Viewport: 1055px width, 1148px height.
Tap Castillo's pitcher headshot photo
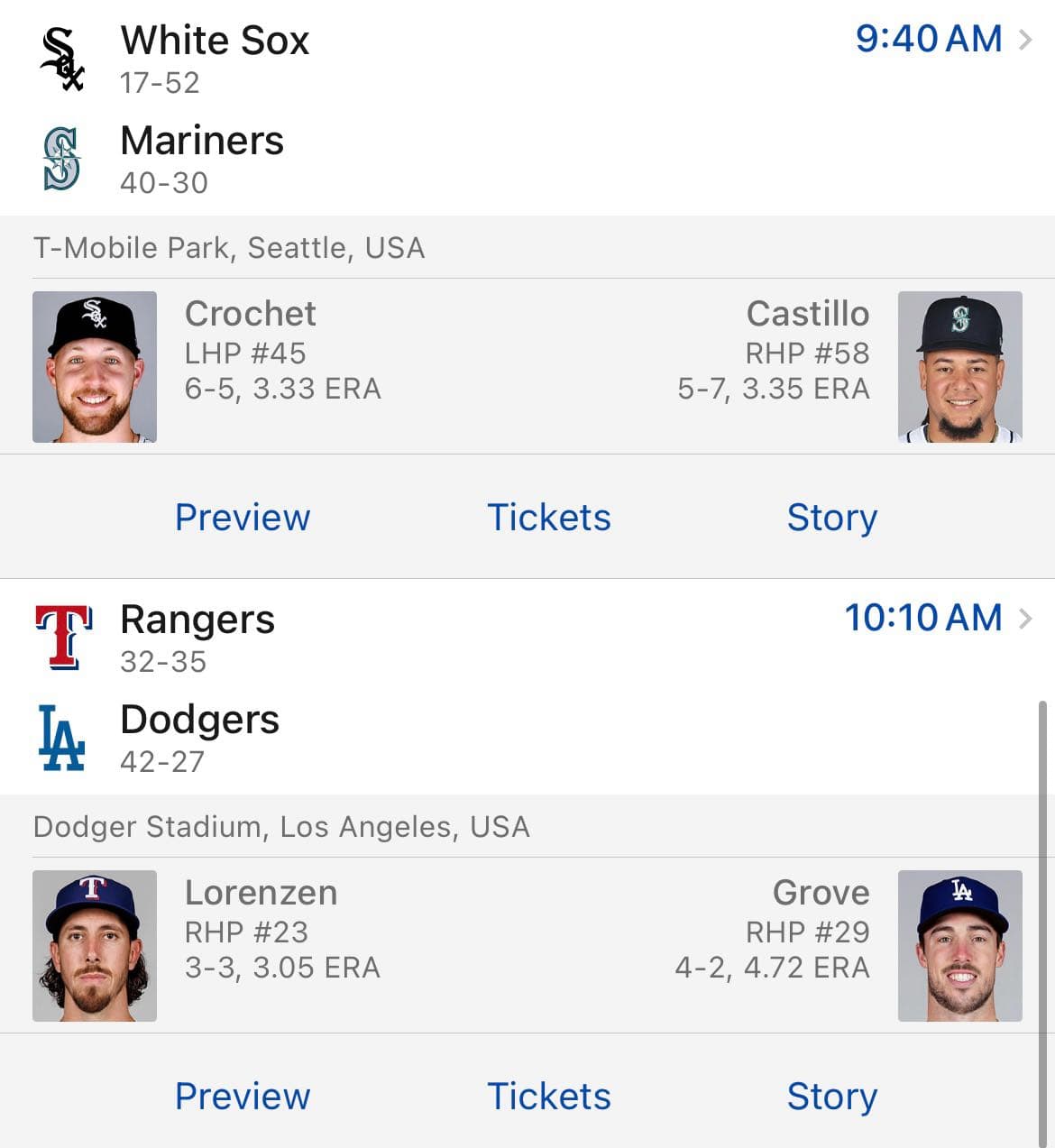[x=959, y=366]
